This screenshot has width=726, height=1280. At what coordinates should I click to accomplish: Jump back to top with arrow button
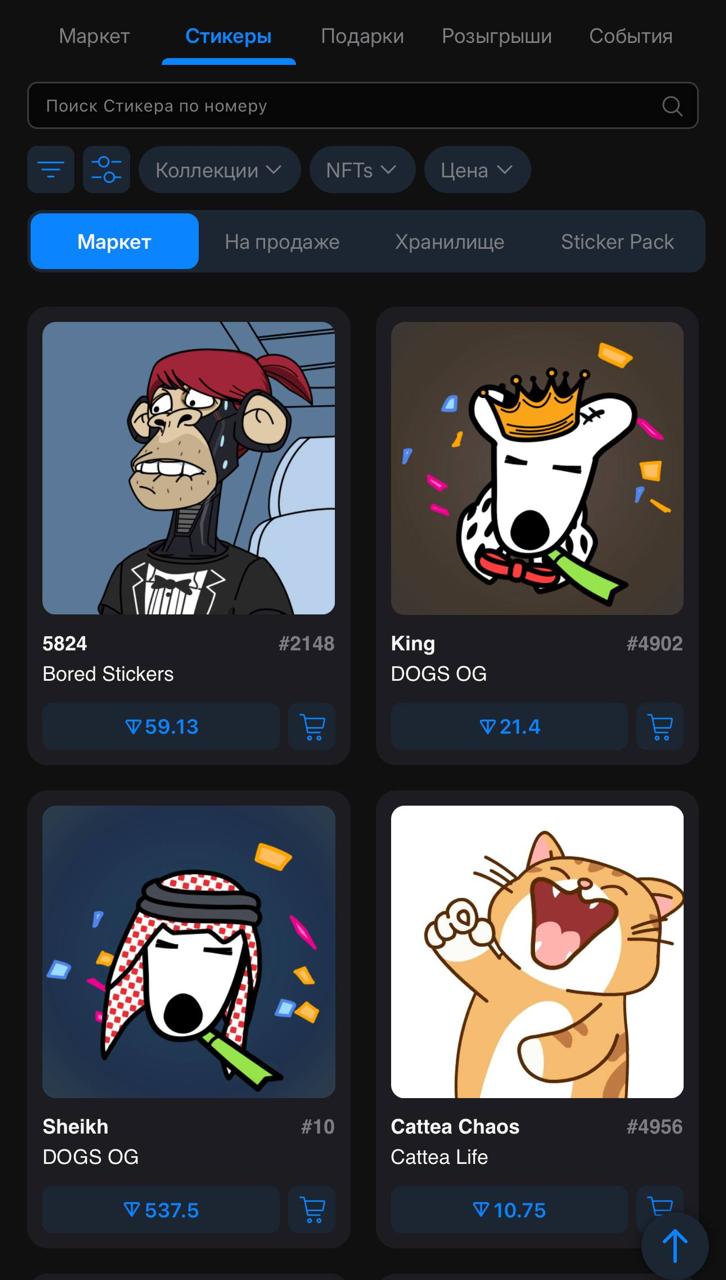click(x=675, y=1246)
